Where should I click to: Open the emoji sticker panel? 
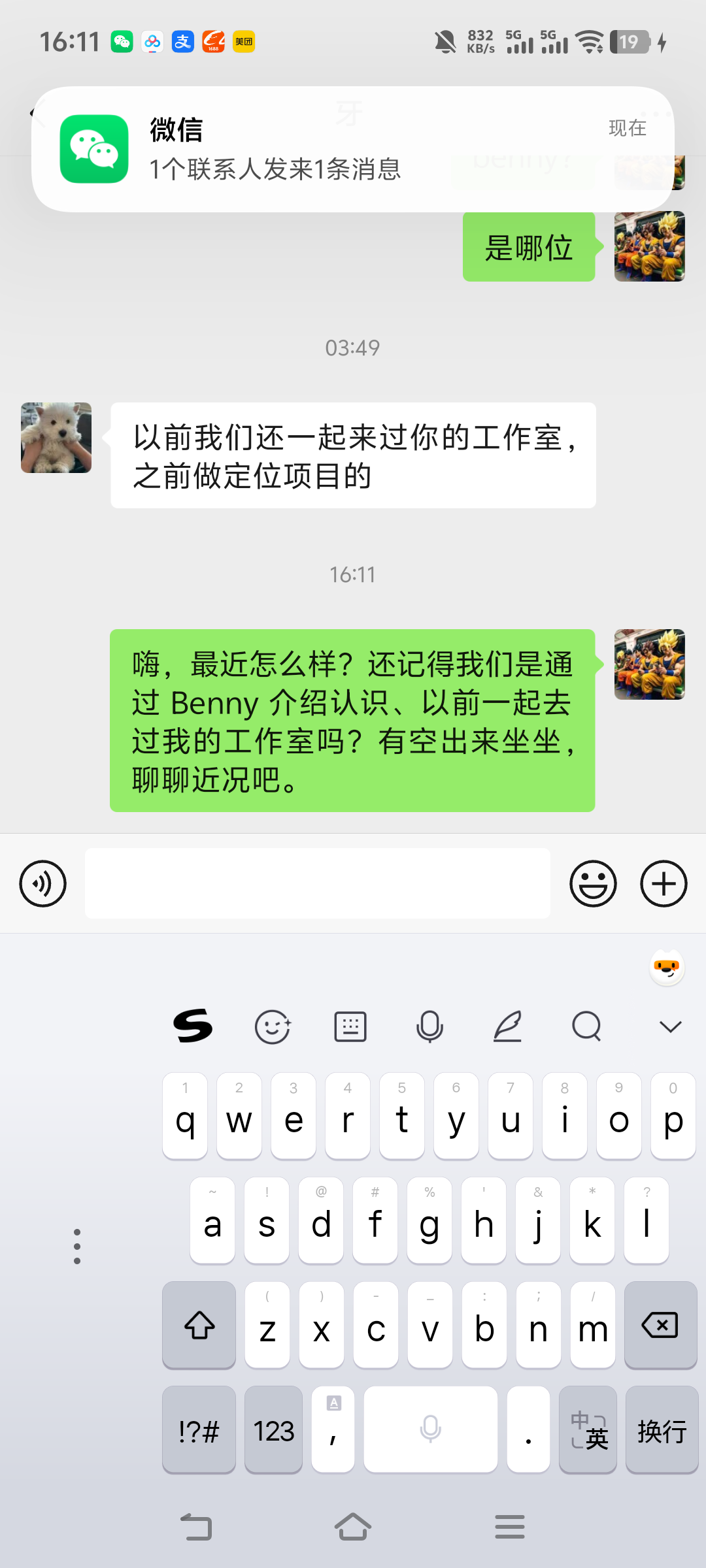pos(593,884)
